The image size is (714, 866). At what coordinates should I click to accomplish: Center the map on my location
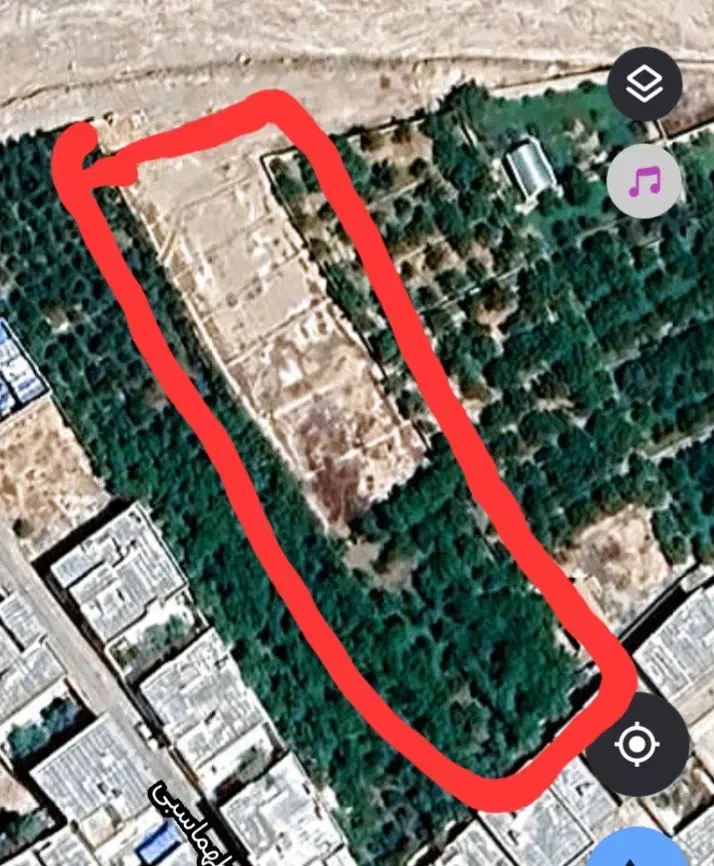[637, 745]
